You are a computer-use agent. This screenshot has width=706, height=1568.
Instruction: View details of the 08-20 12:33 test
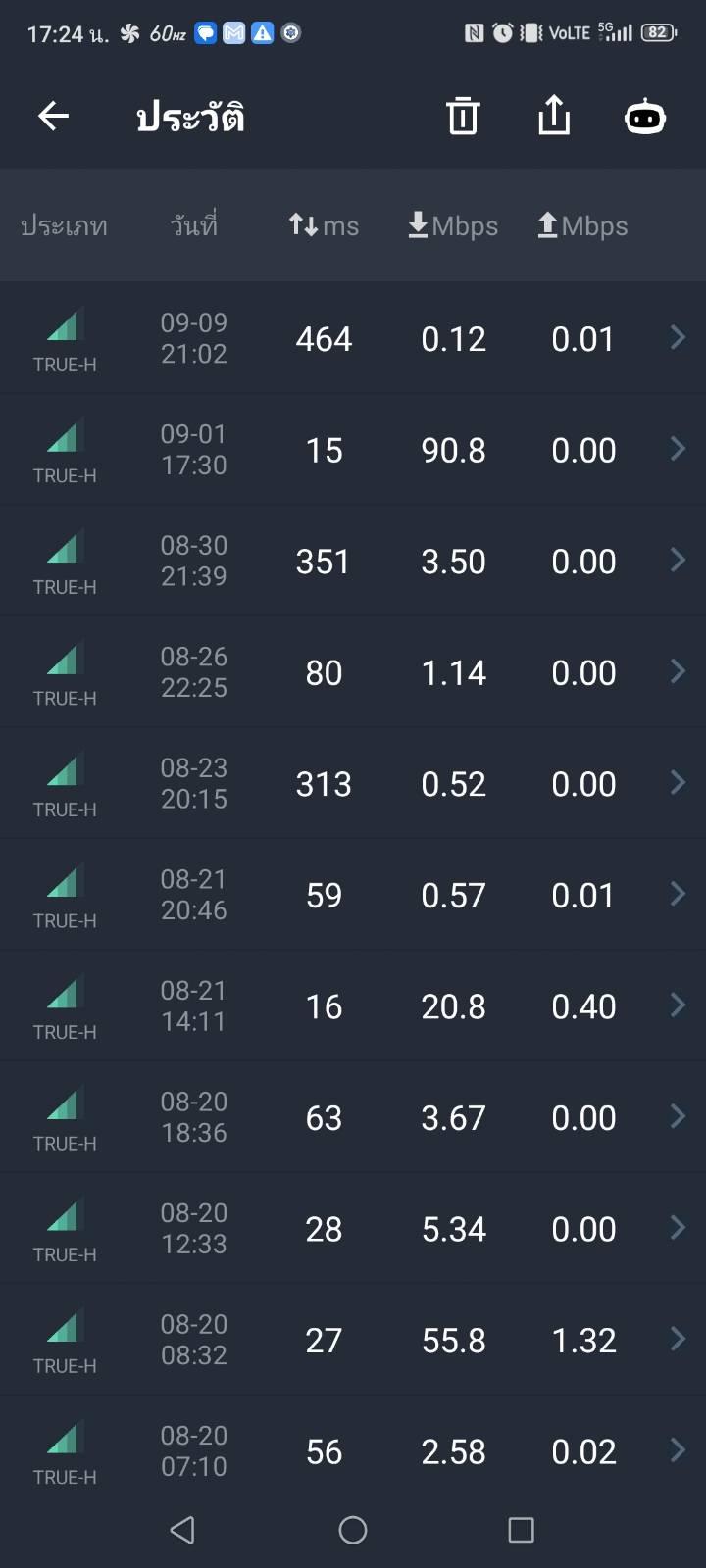[x=353, y=1229]
